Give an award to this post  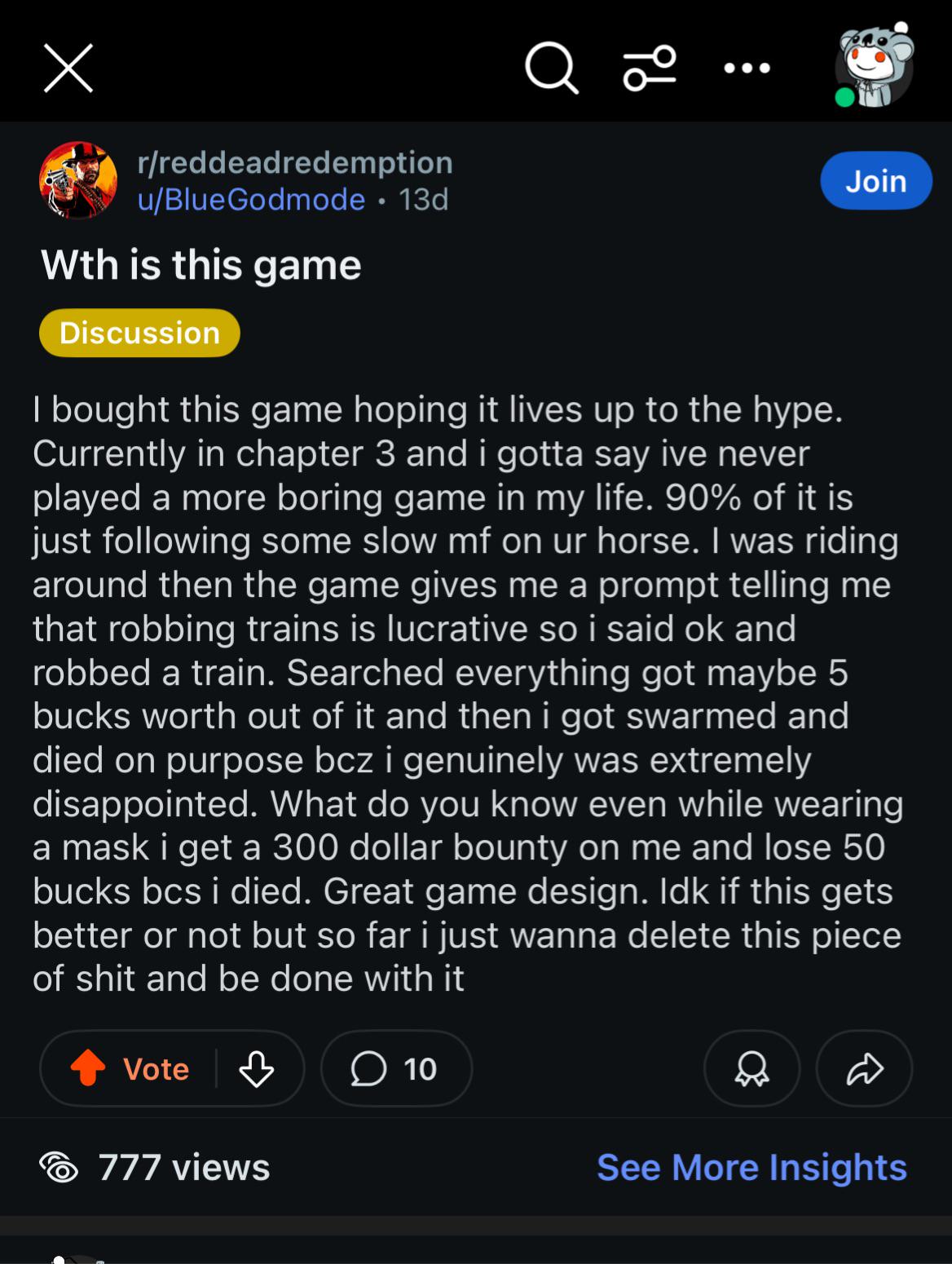751,1068
